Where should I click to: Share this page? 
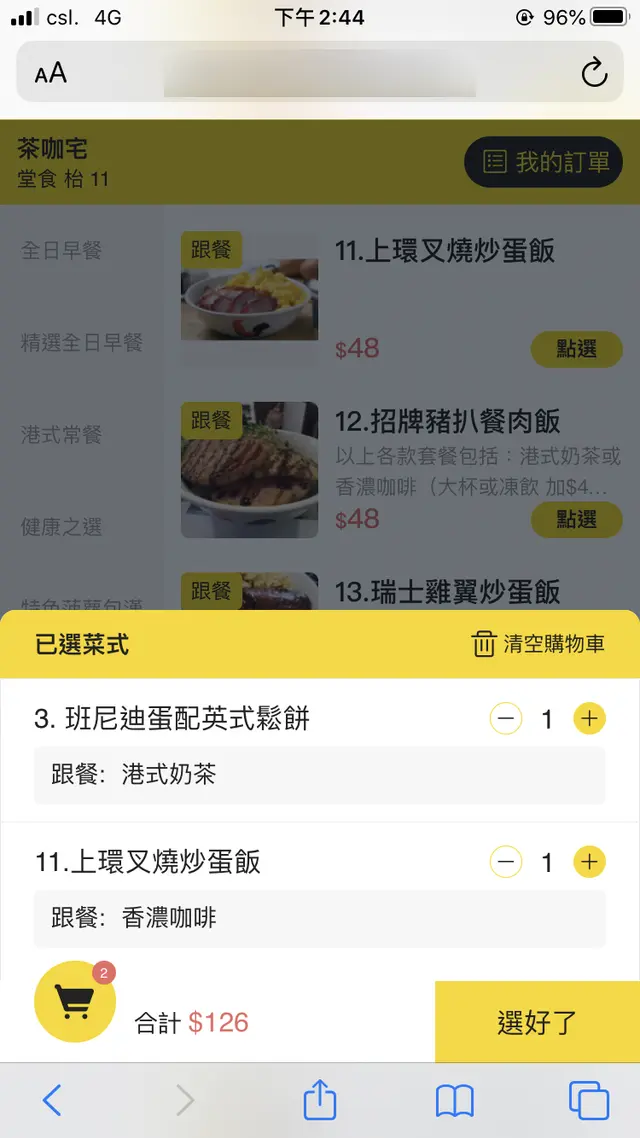[x=320, y=1100]
